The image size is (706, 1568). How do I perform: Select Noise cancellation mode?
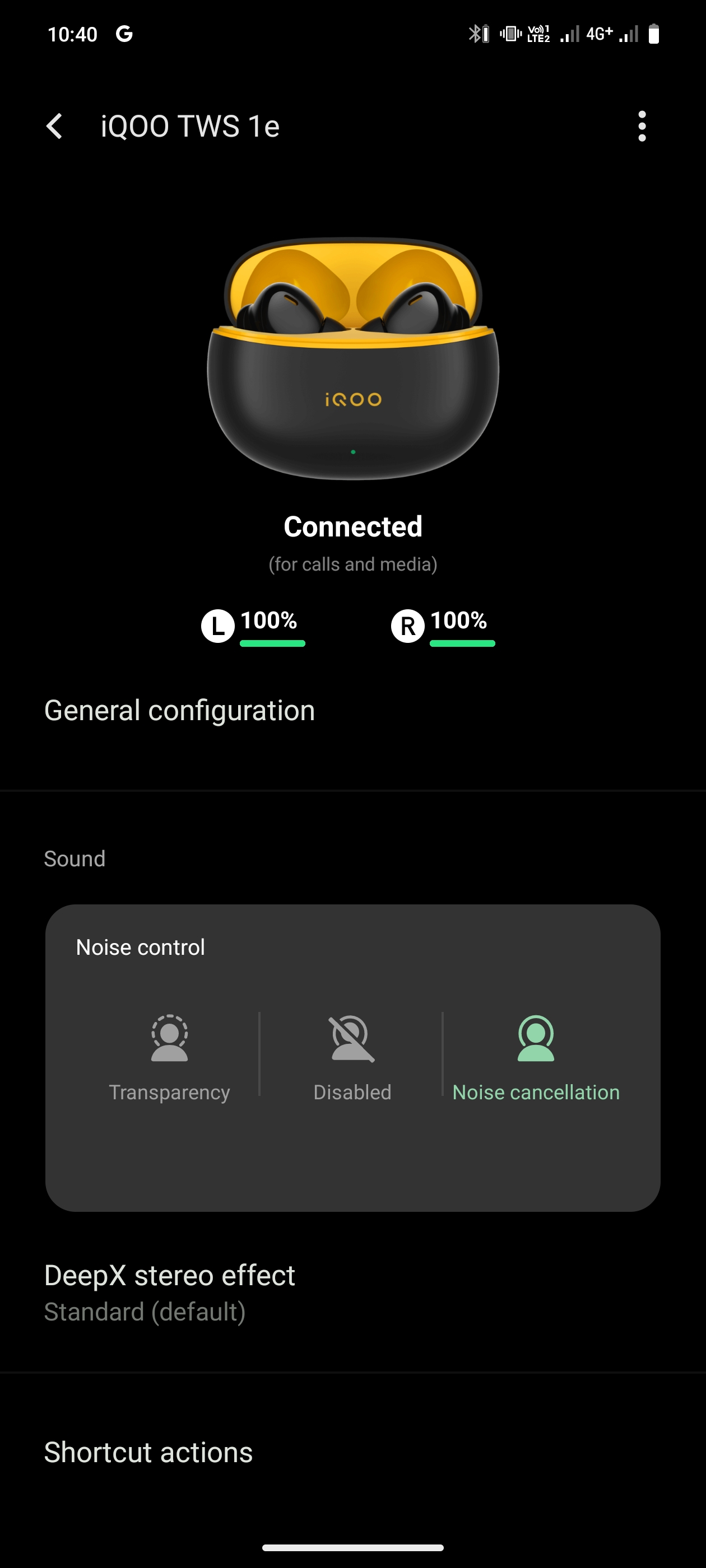pos(536,1057)
